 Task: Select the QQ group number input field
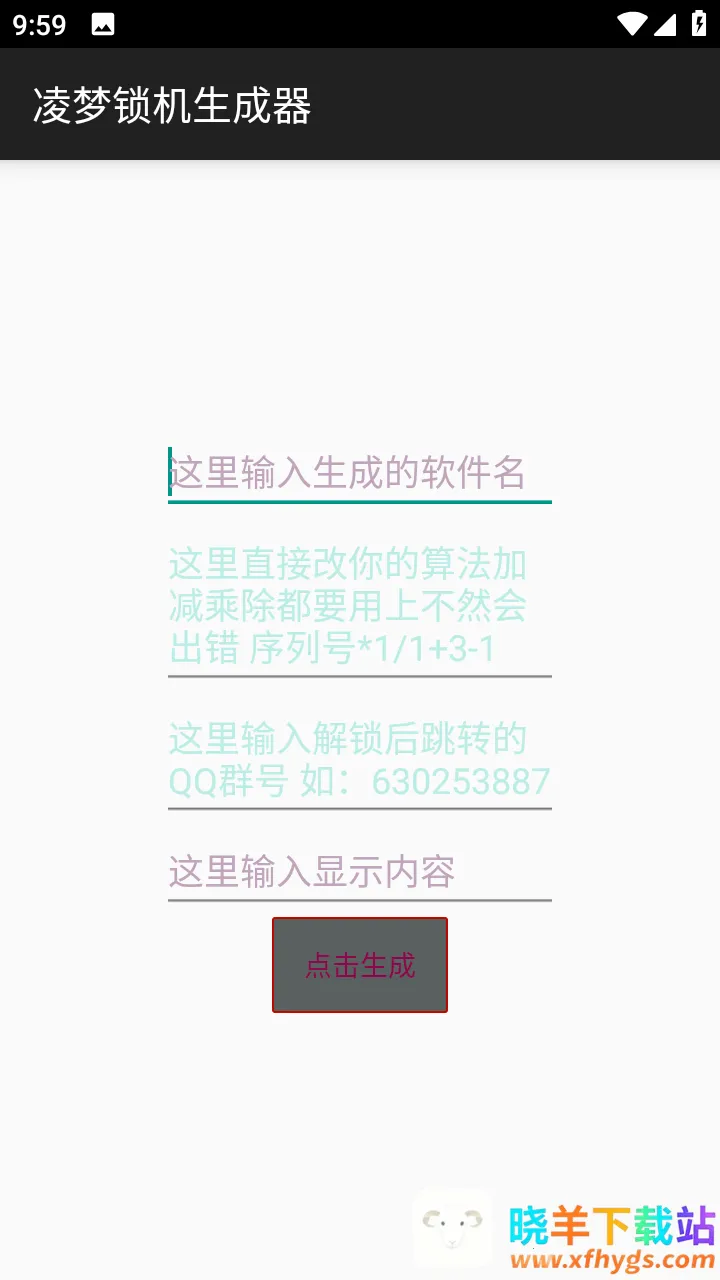click(359, 760)
